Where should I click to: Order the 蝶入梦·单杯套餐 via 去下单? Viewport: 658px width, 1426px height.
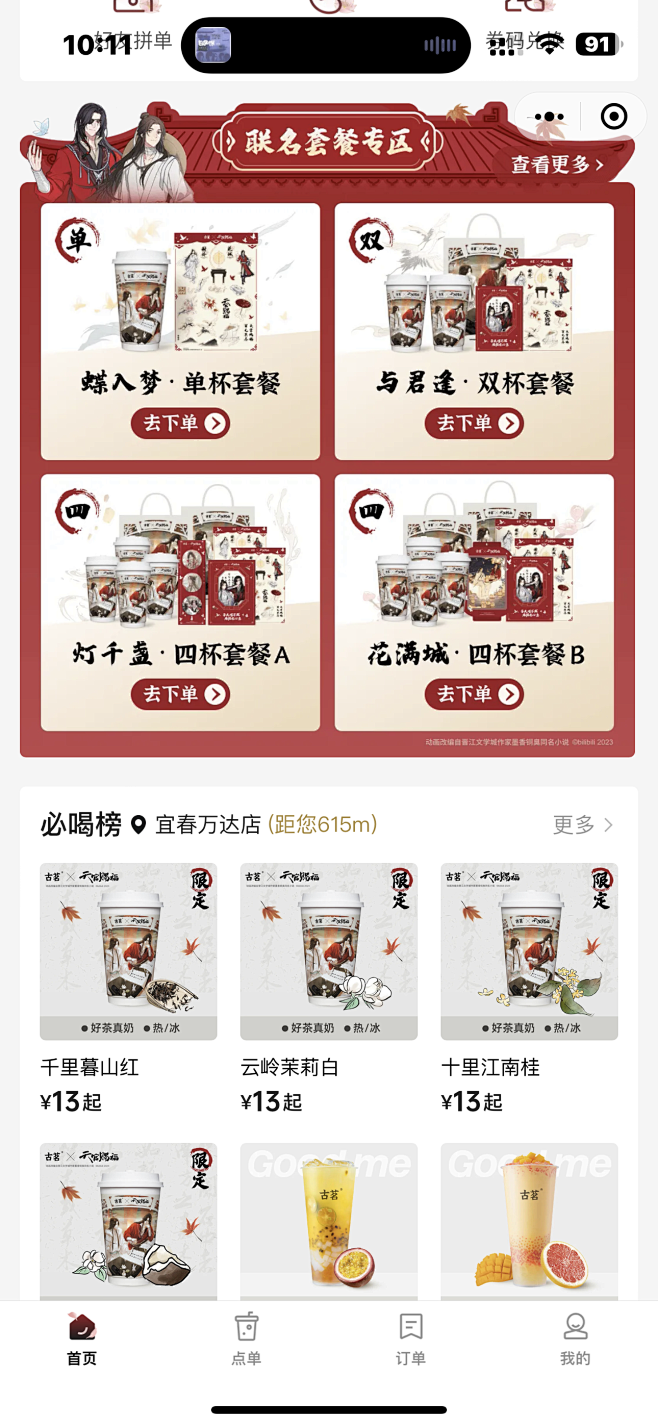tap(180, 423)
